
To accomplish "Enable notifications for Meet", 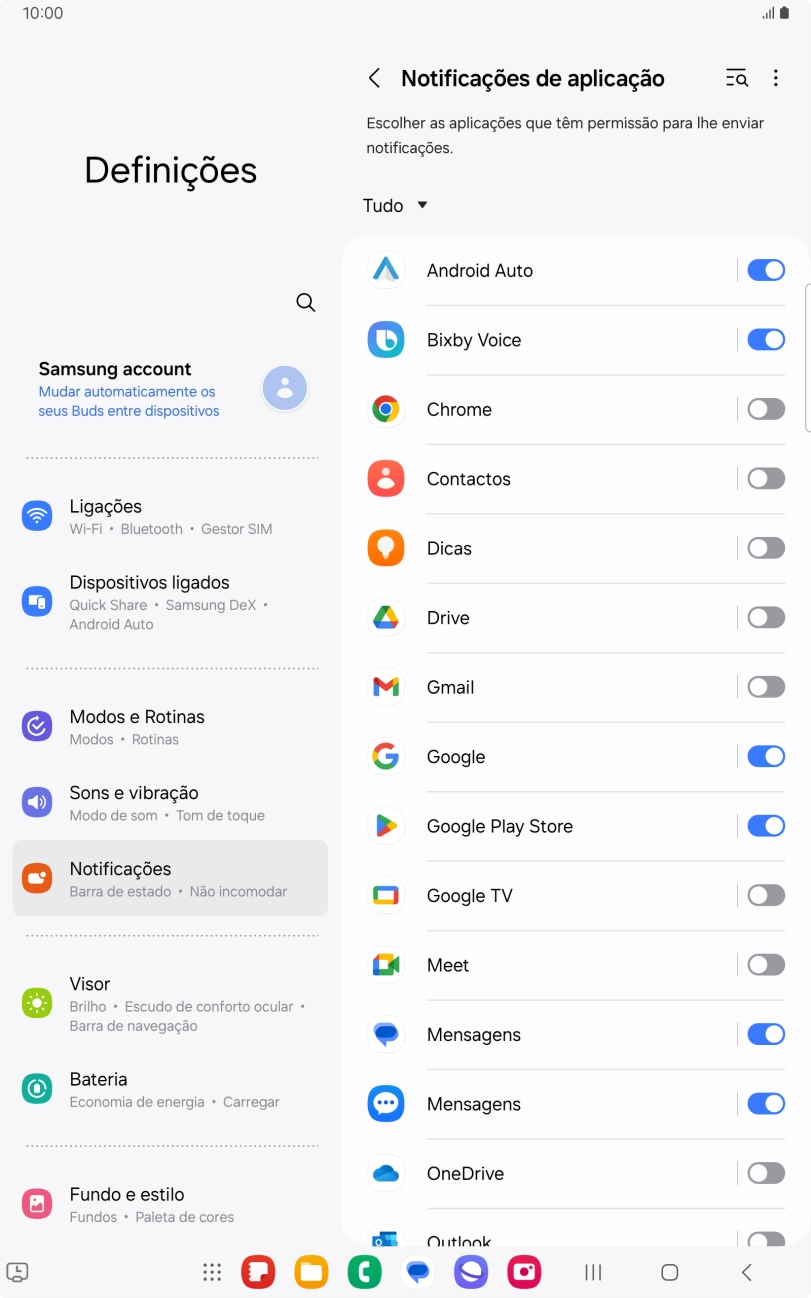I will coord(766,965).
